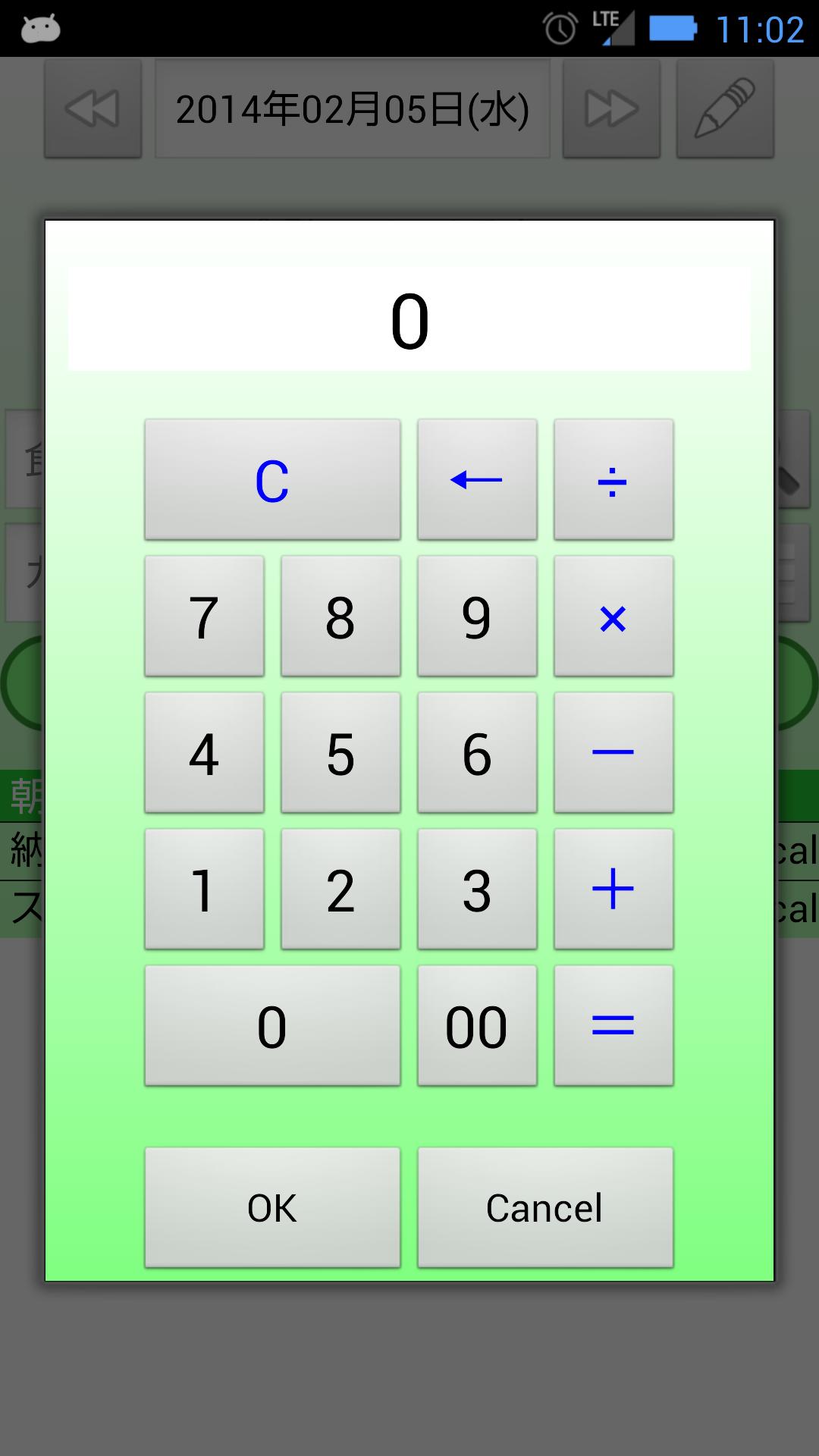The image size is (819, 1456).
Task: Calculate the result with the equals key
Action: 613,1025
